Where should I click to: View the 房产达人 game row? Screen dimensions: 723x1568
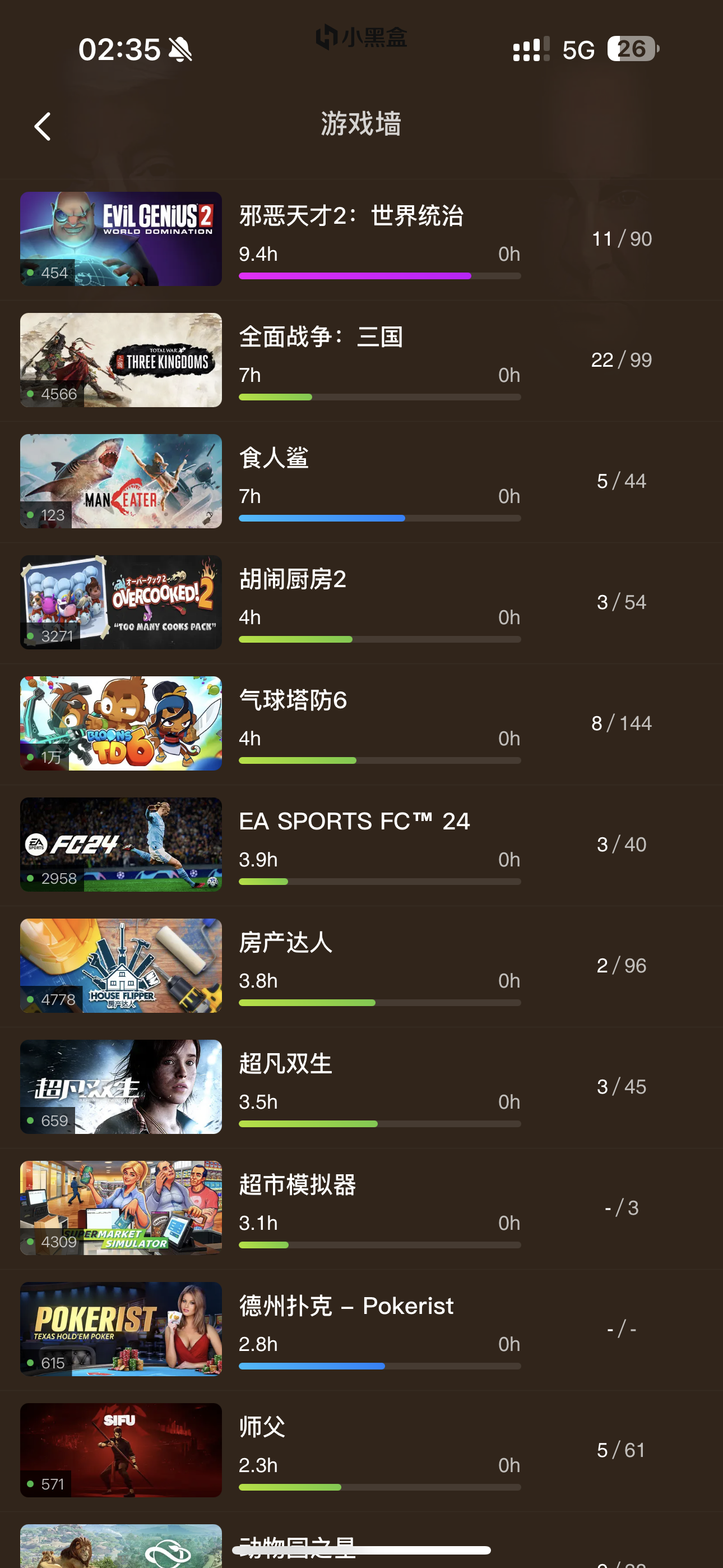[x=361, y=966]
